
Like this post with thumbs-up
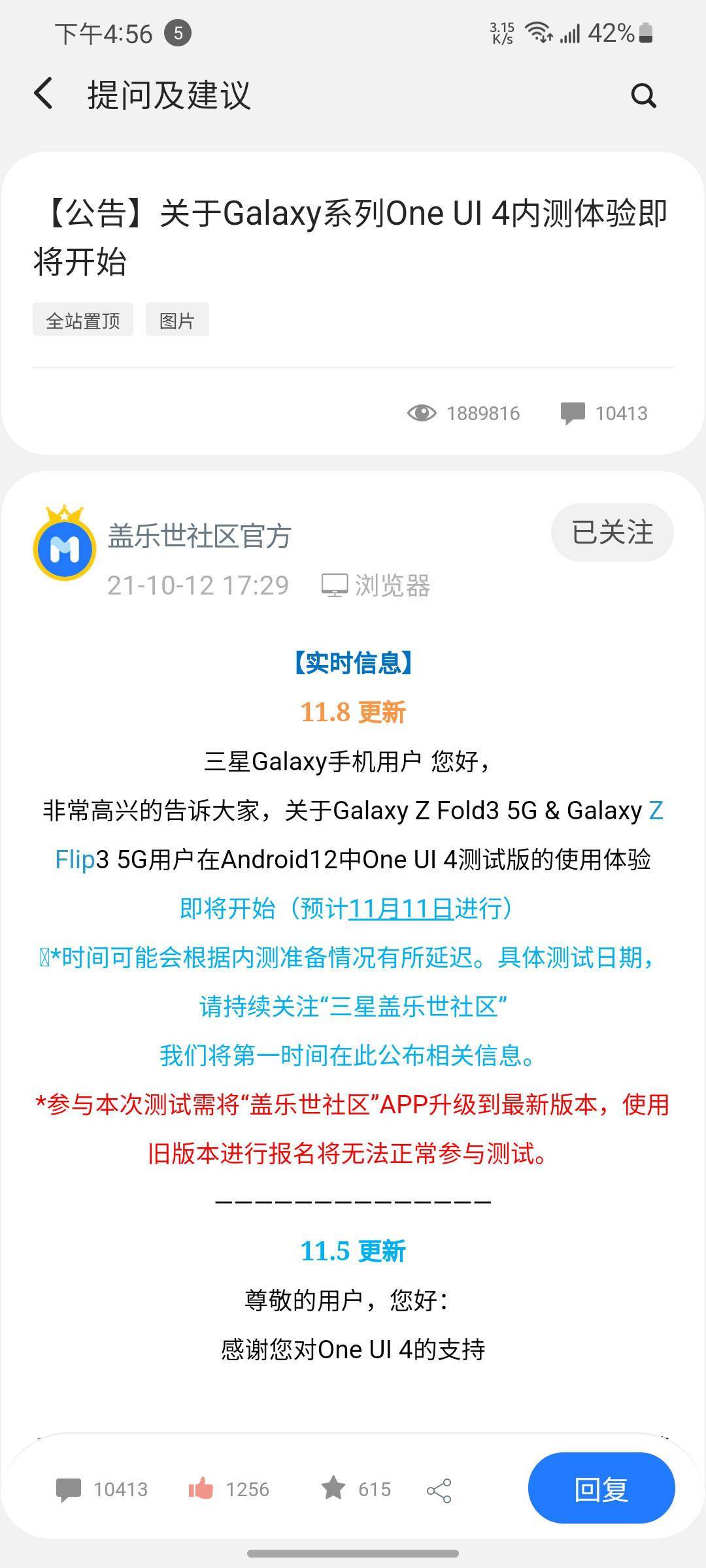point(201,1489)
